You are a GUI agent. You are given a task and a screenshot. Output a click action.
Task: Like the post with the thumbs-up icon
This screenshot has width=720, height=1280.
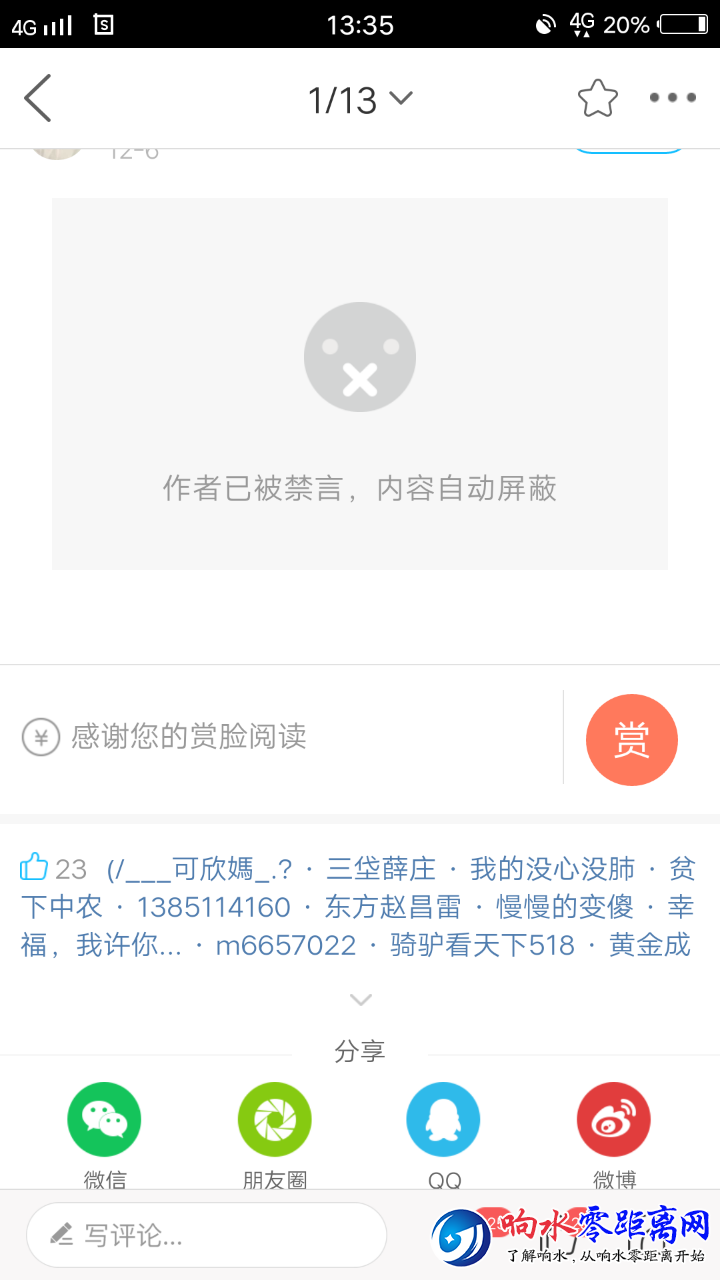[34, 867]
